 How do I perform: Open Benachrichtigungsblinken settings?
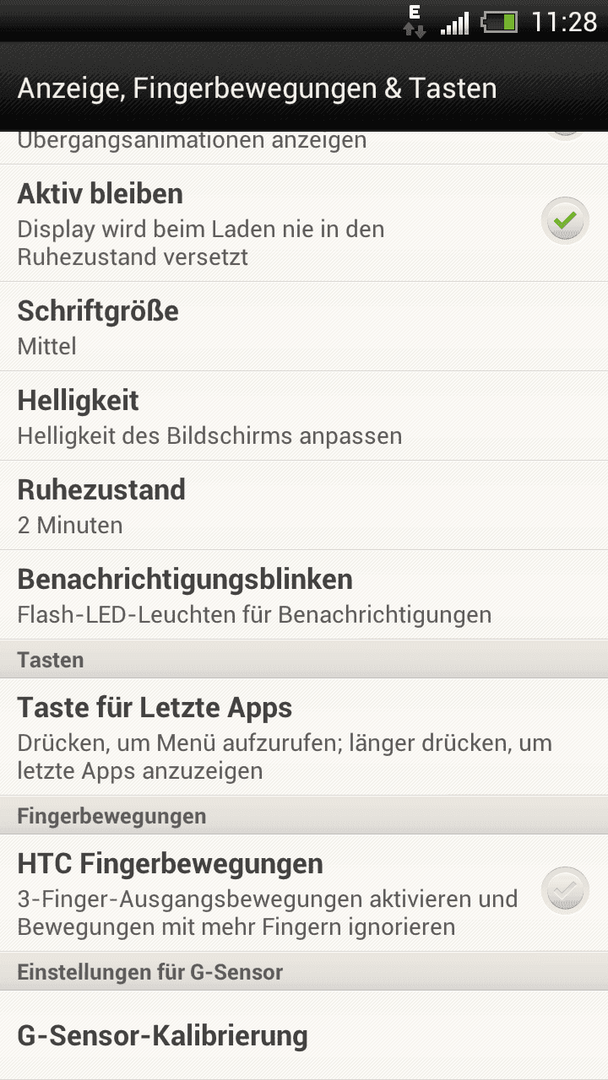[x=304, y=595]
